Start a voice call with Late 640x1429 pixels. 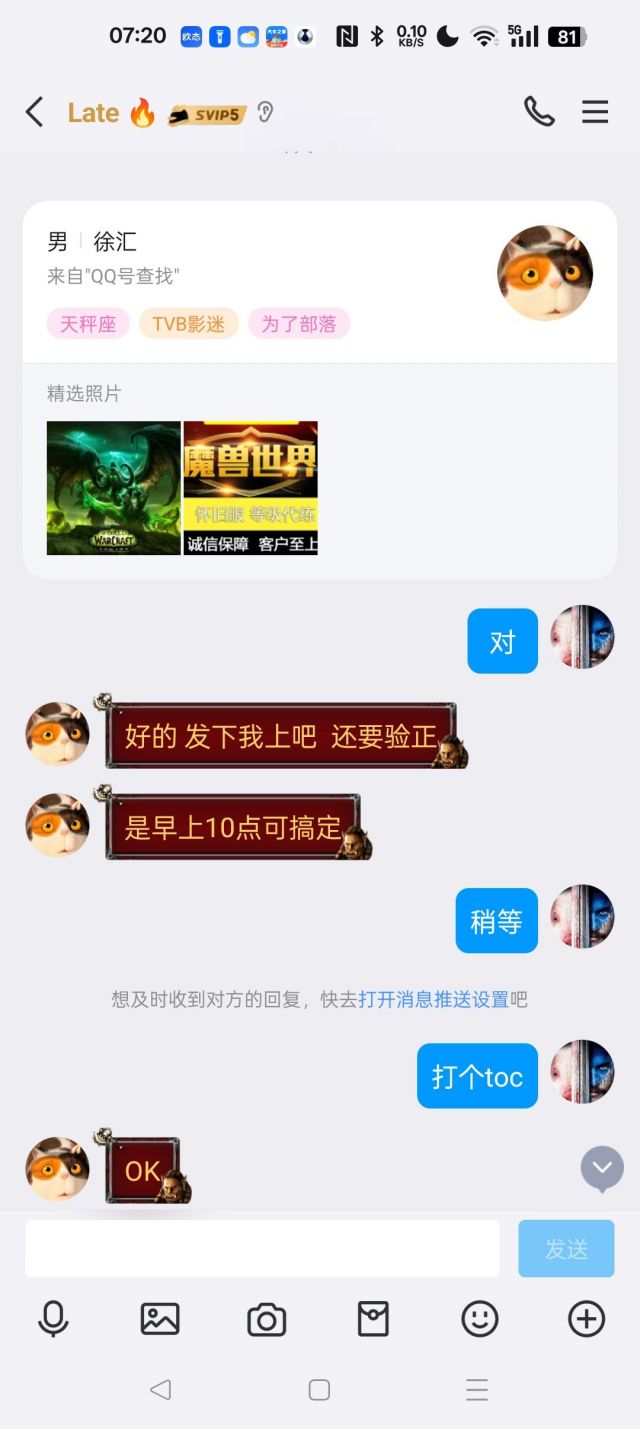coord(539,112)
